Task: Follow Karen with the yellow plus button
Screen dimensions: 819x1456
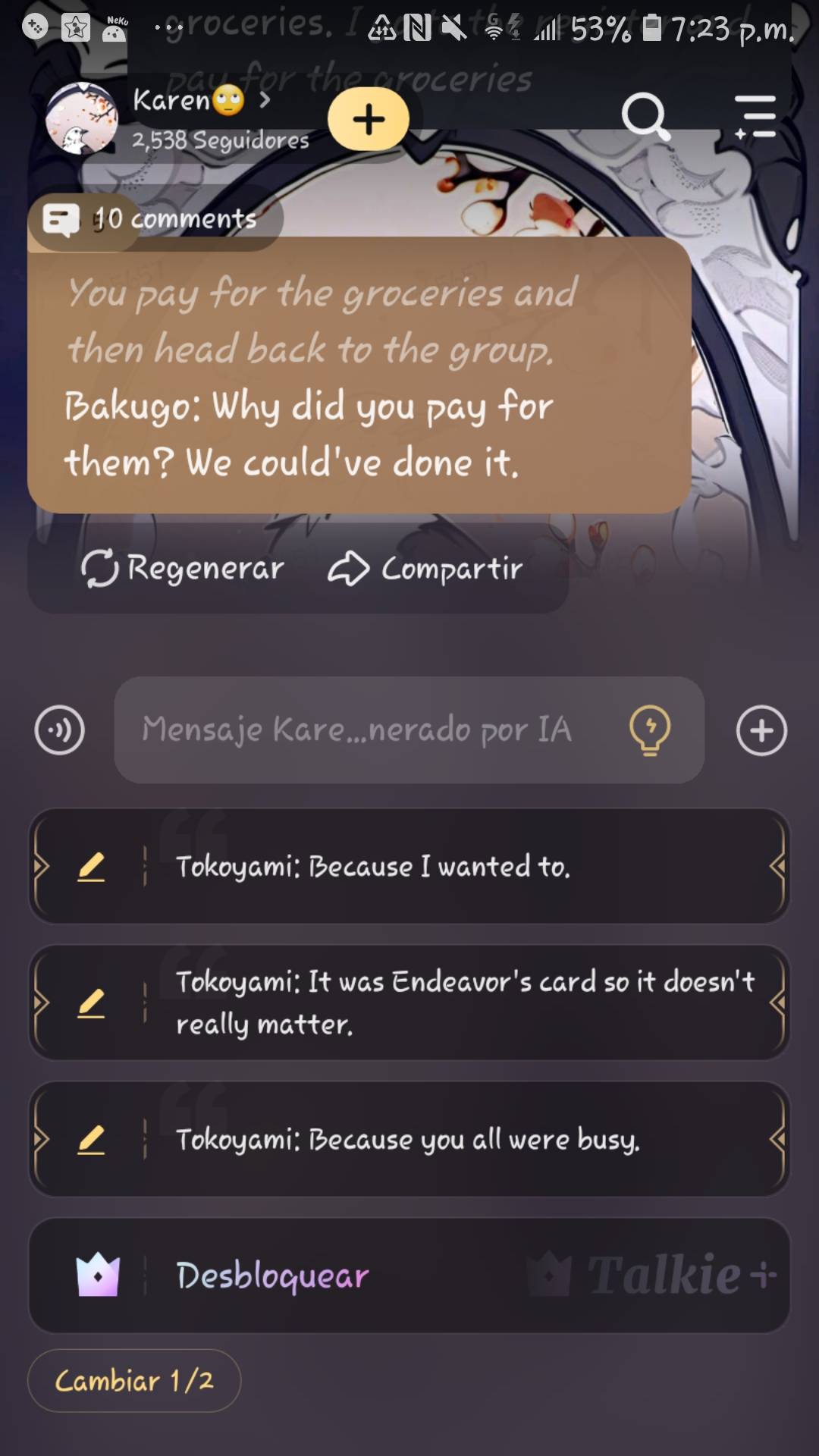Action: (369, 119)
